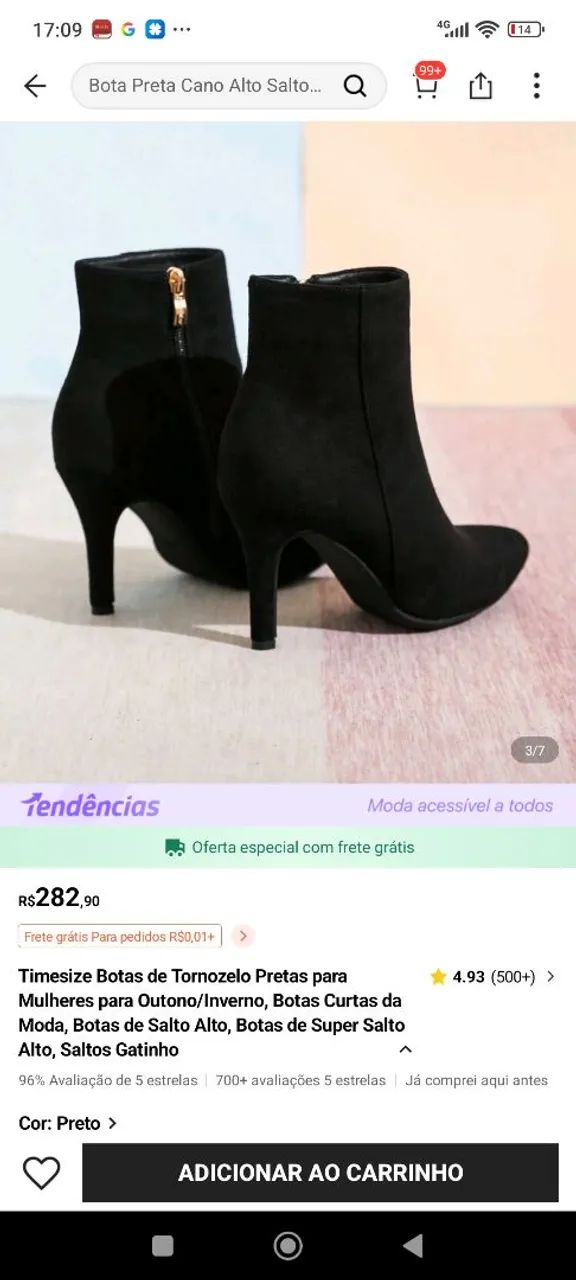Tap the magnifier search icon
Image resolution: width=576 pixels, height=1280 pixels.
pyautogui.click(x=355, y=86)
